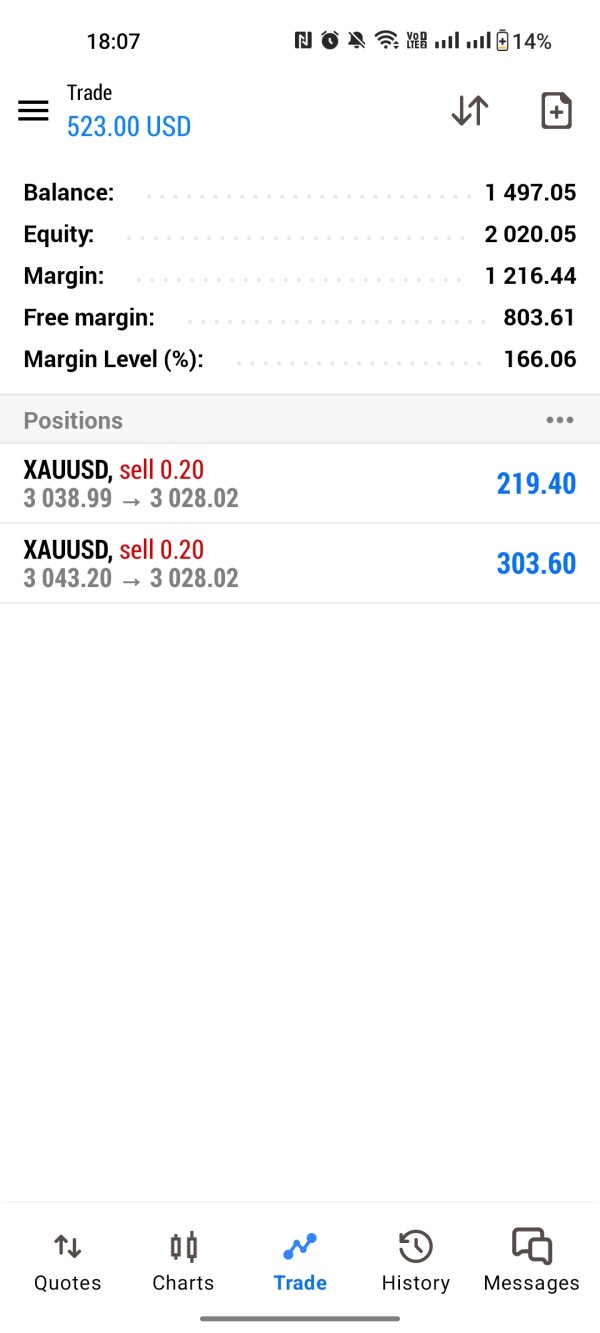View the History tab
Viewport: 600px width, 1333px height.
(x=415, y=1261)
